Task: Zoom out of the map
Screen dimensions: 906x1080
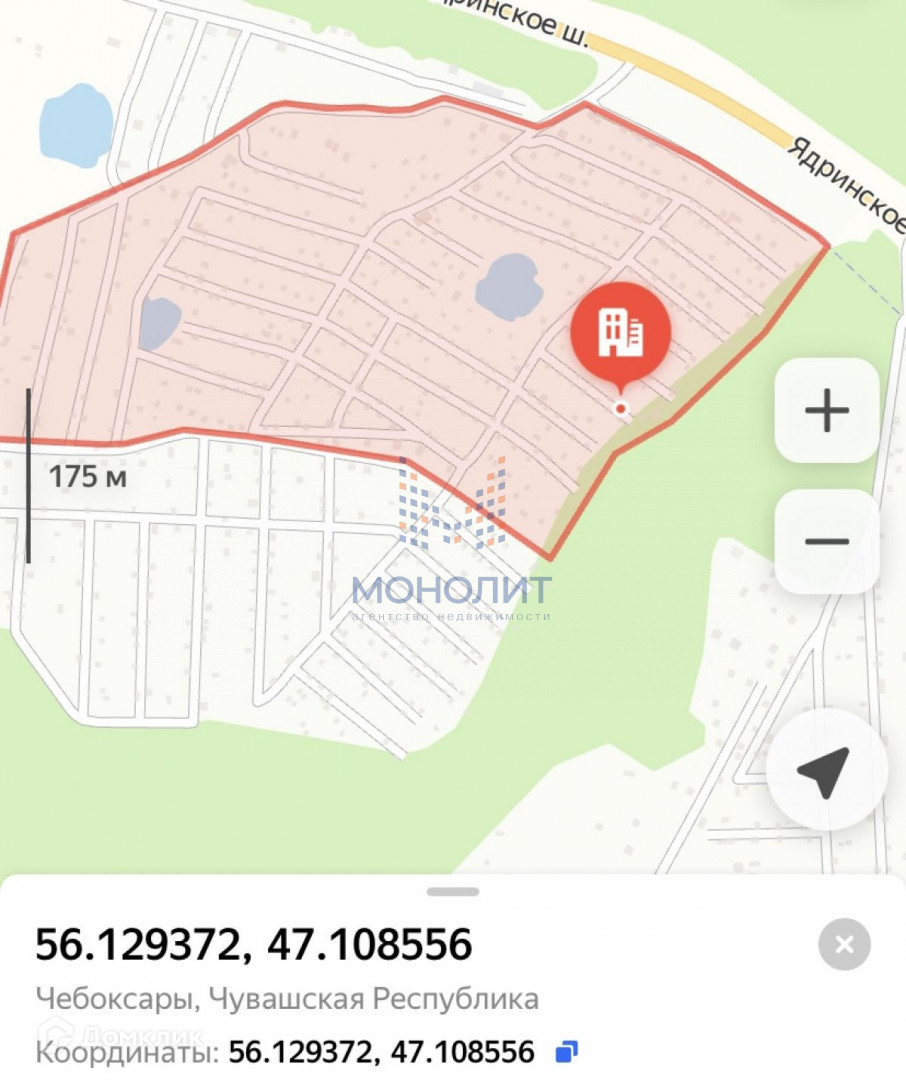Action: pyautogui.click(x=826, y=541)
